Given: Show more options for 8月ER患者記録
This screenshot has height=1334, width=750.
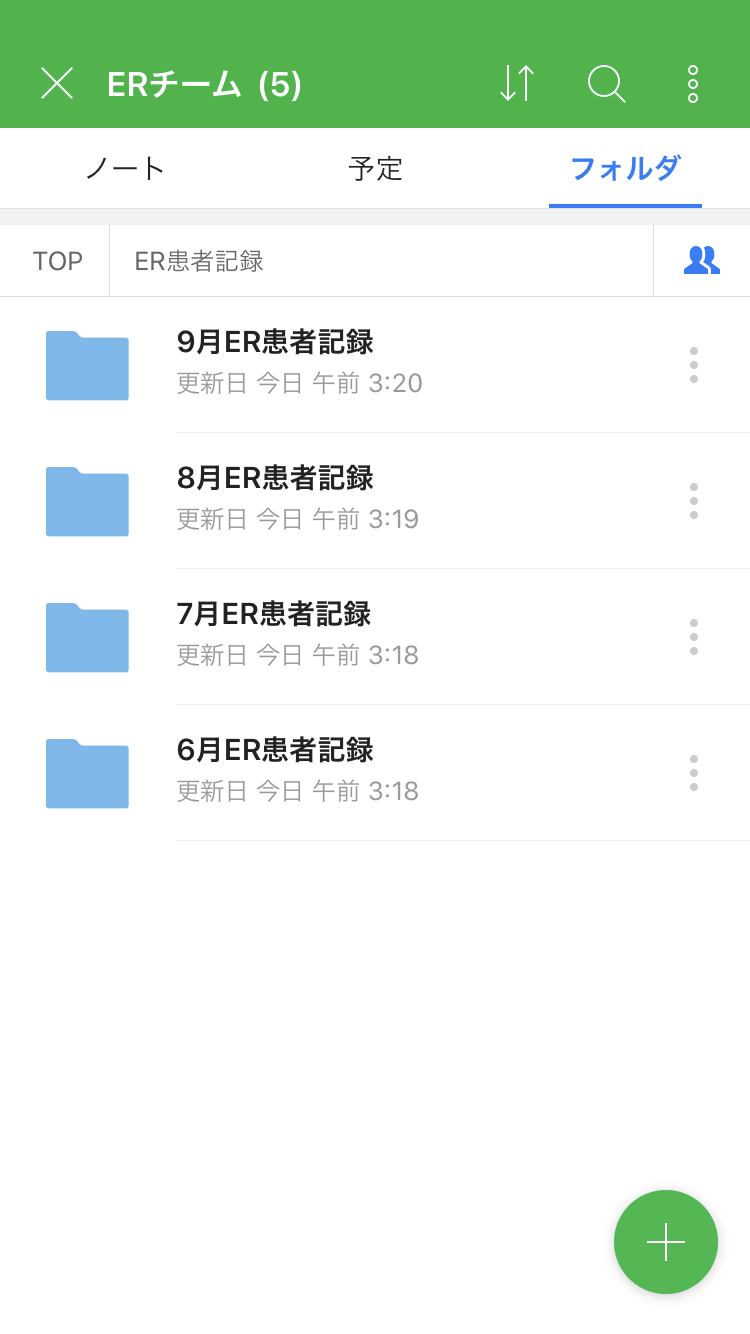Looking at the screenshot, I should [x=693, y=501].
